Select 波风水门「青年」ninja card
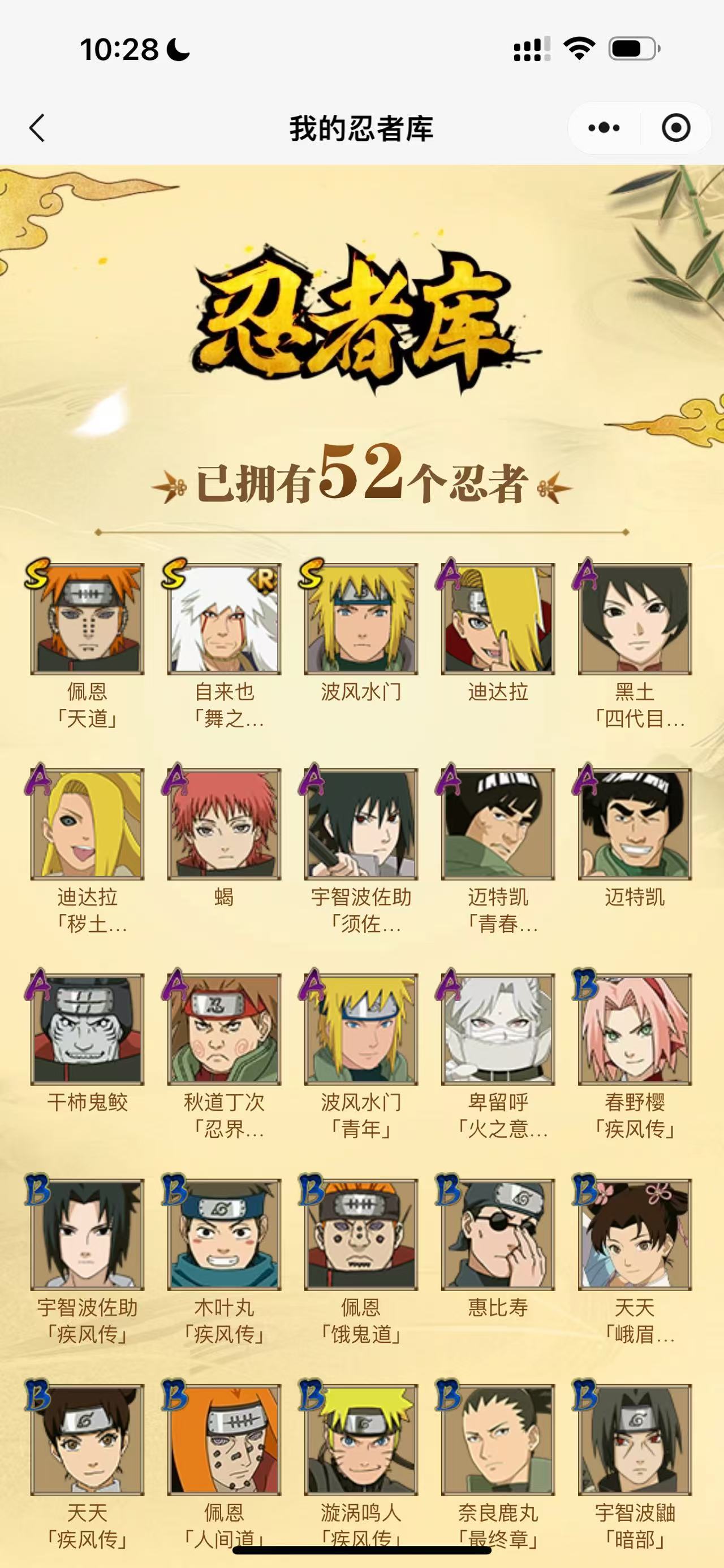This screenshot has width=724, height=1568. pyautogui.click(x=361, y=1029)
